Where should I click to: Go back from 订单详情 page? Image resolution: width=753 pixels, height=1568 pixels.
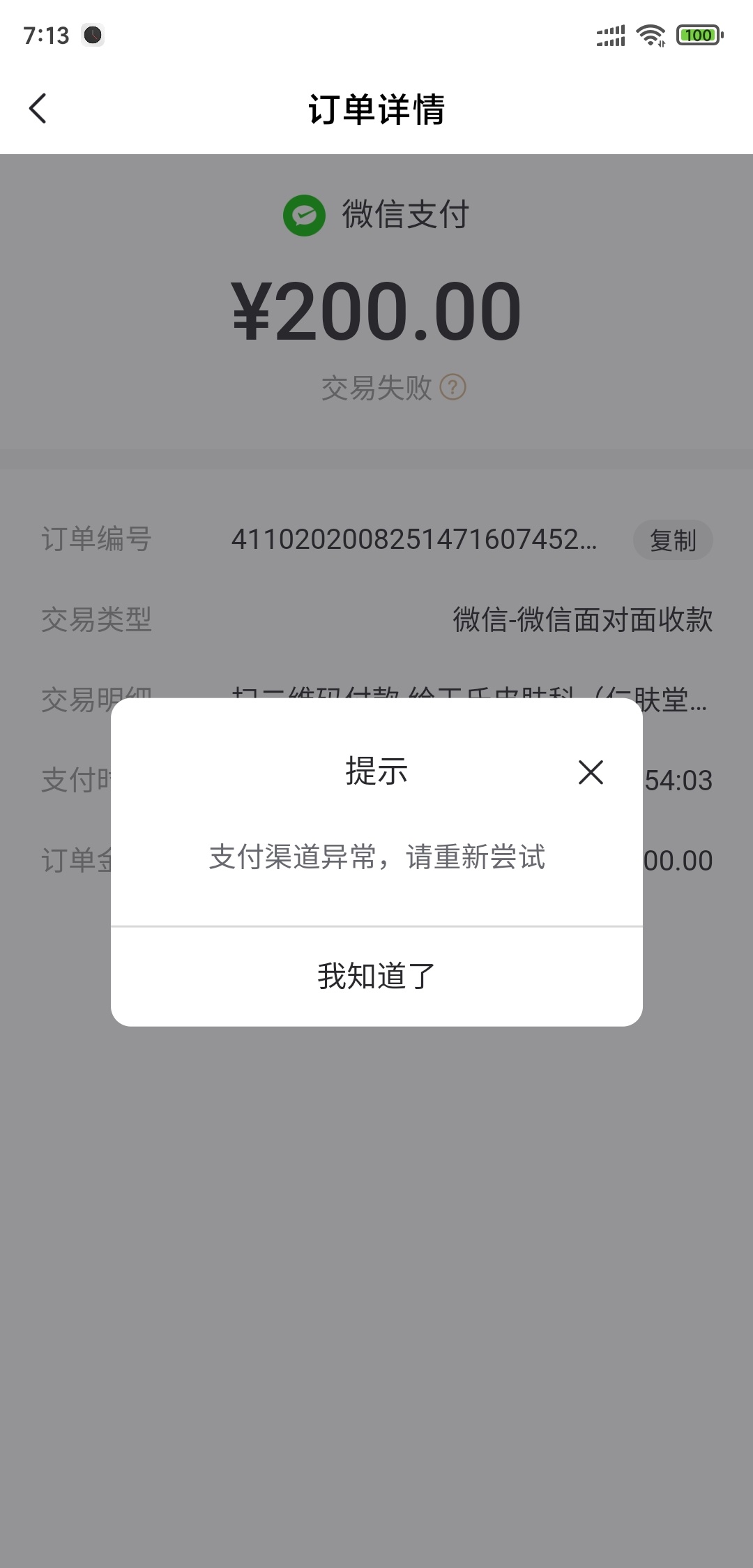point(38,109)
